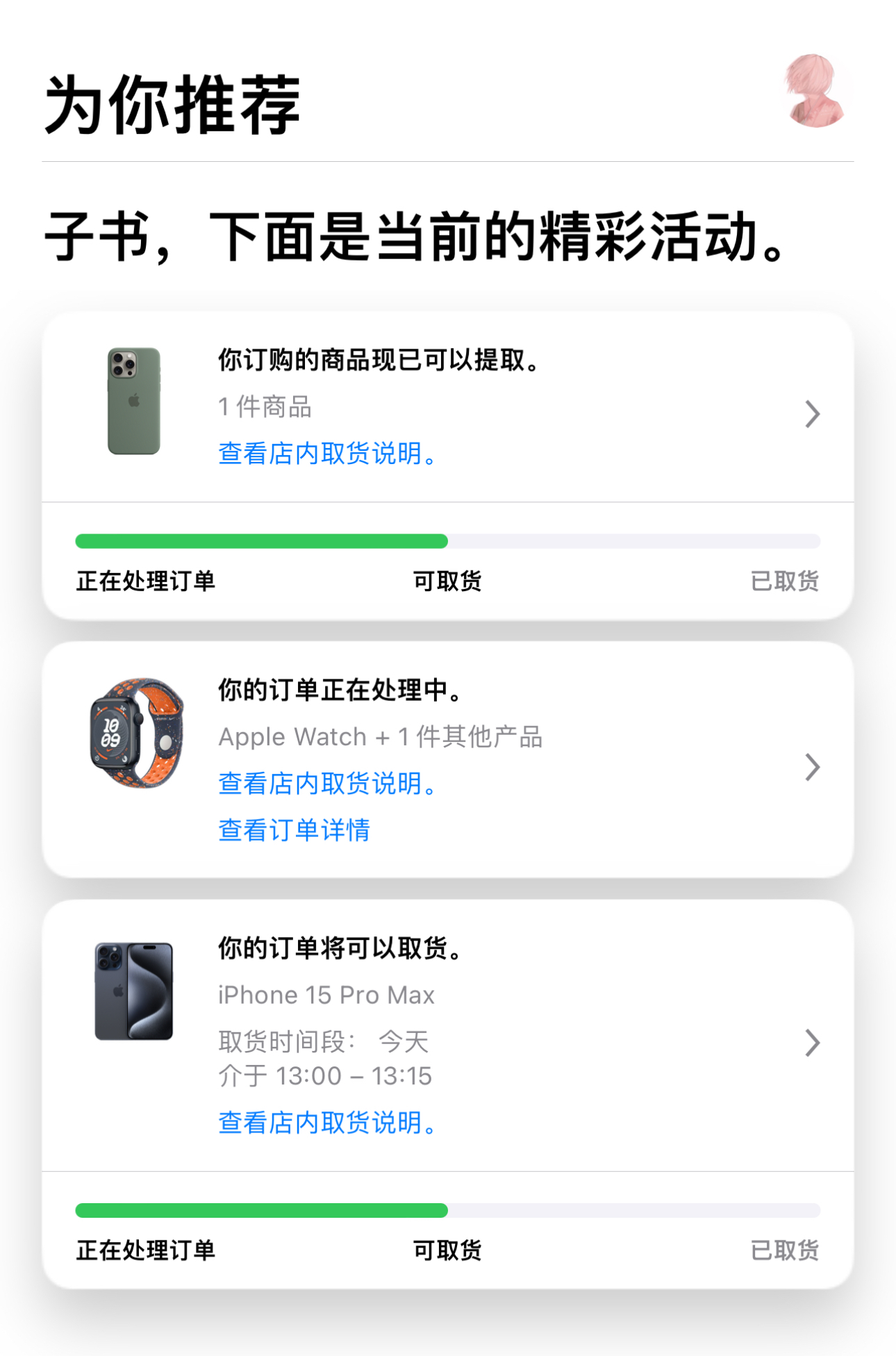Open the iPhone 15 Pro Max order card
The width and height of the screenshot is (896, 1356).
(x=811, y=1043)
